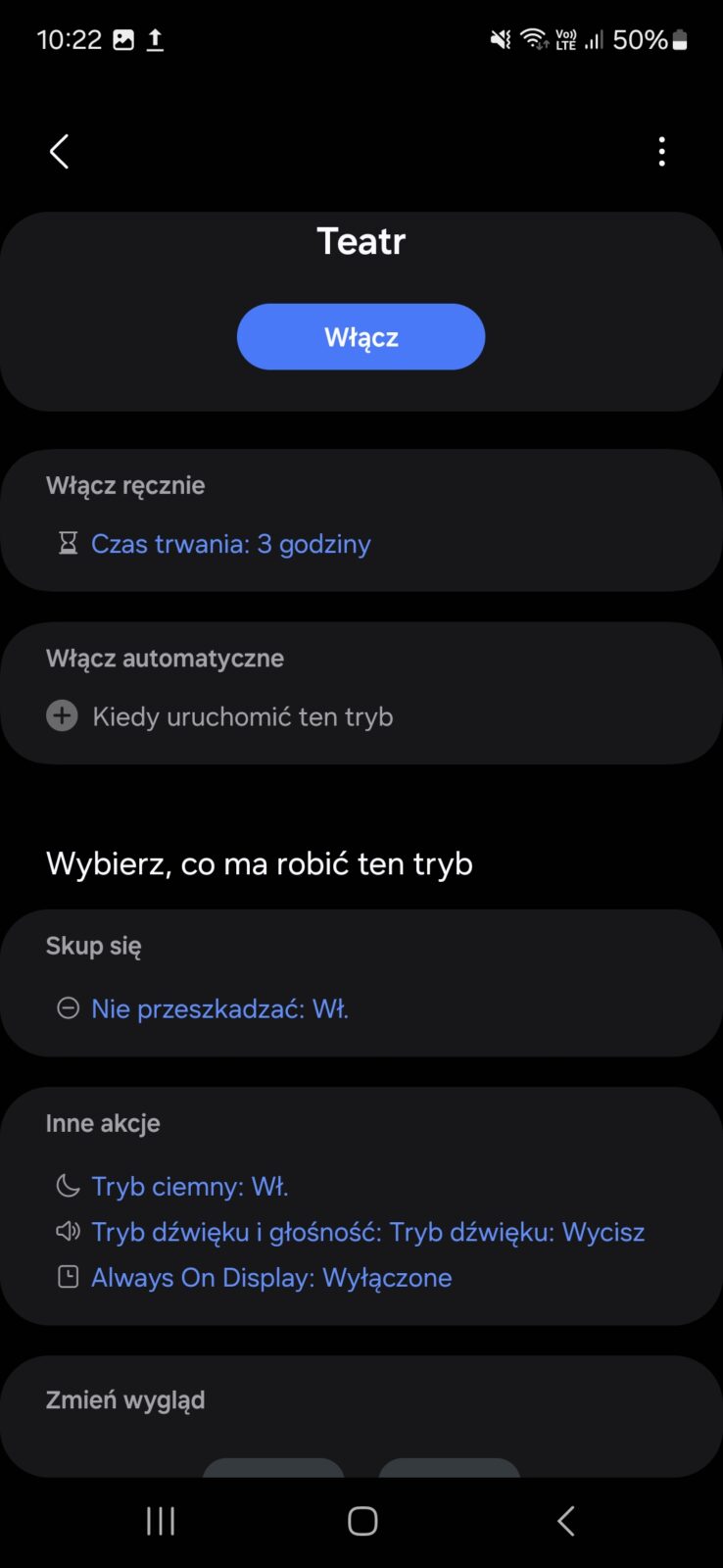Open recent apps from navigation bar
723x1568 pixels.
tap(161, 1521)
